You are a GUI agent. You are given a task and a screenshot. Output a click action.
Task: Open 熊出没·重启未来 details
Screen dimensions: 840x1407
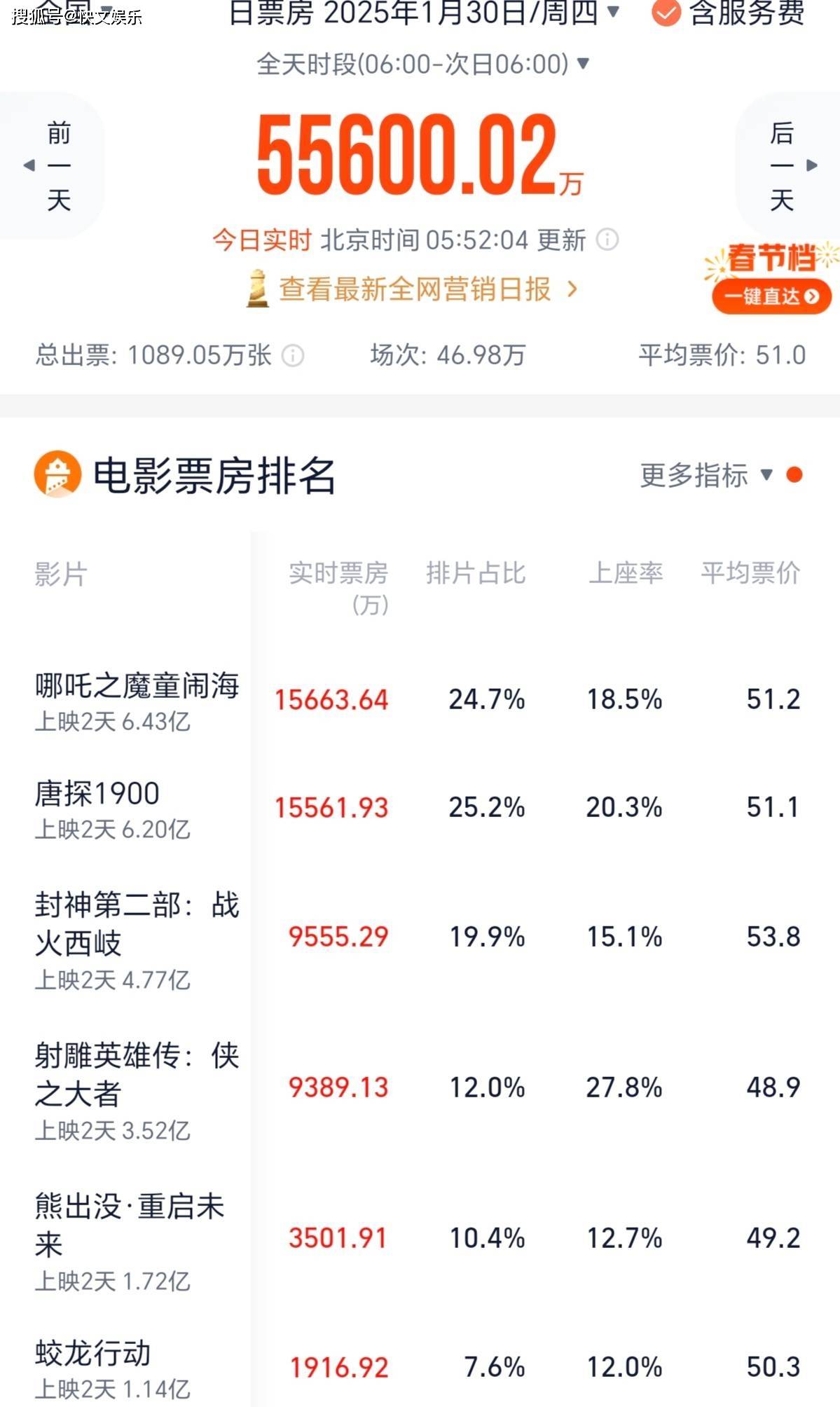tap(420, 1239)
